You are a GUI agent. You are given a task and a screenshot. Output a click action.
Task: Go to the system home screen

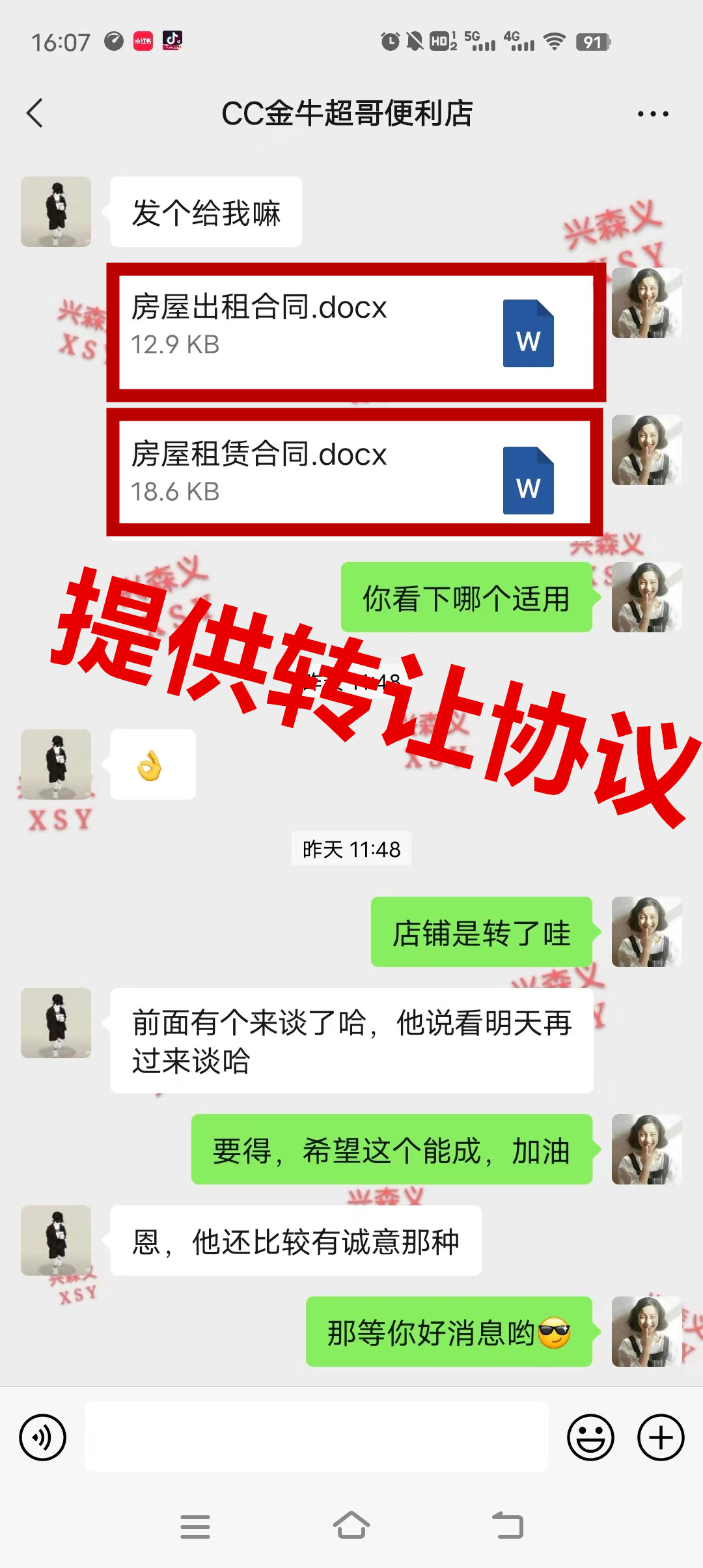pos(351,1526)
